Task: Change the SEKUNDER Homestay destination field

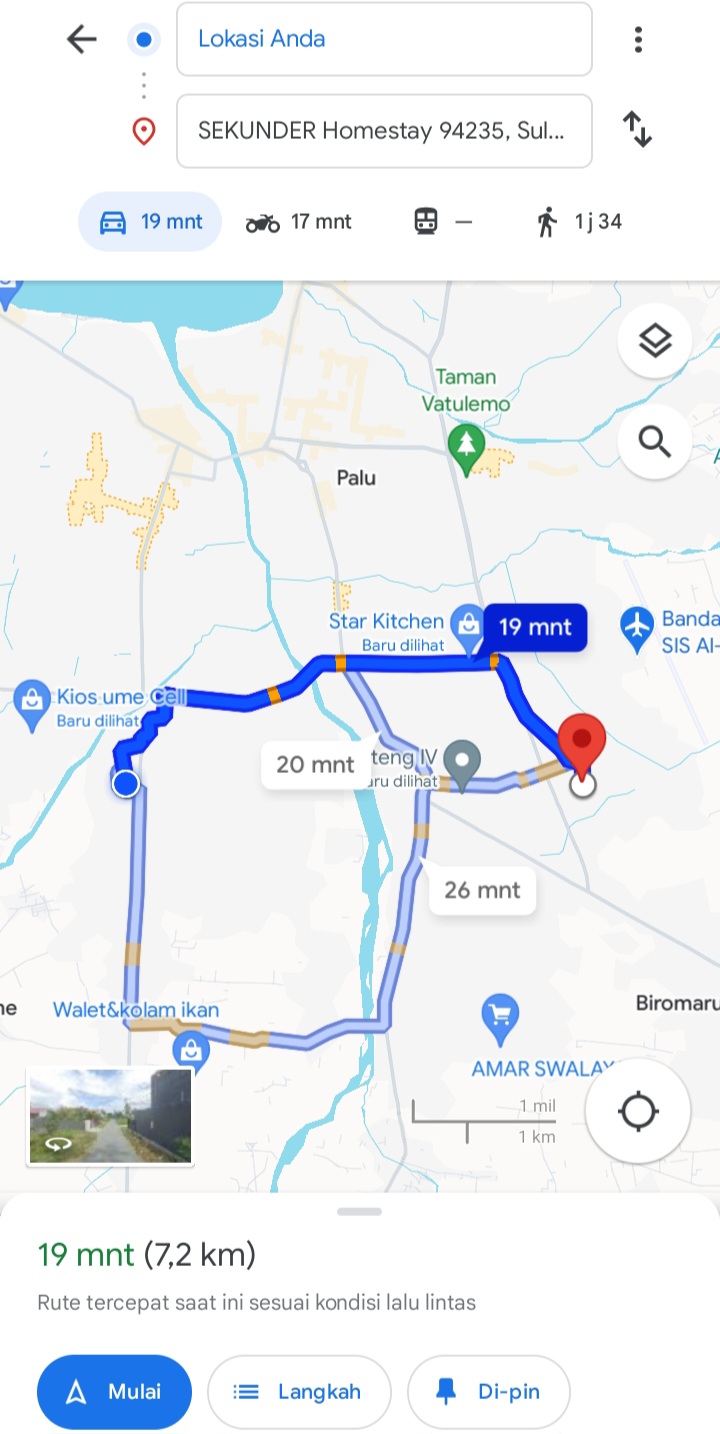Action: pos(384,131)
